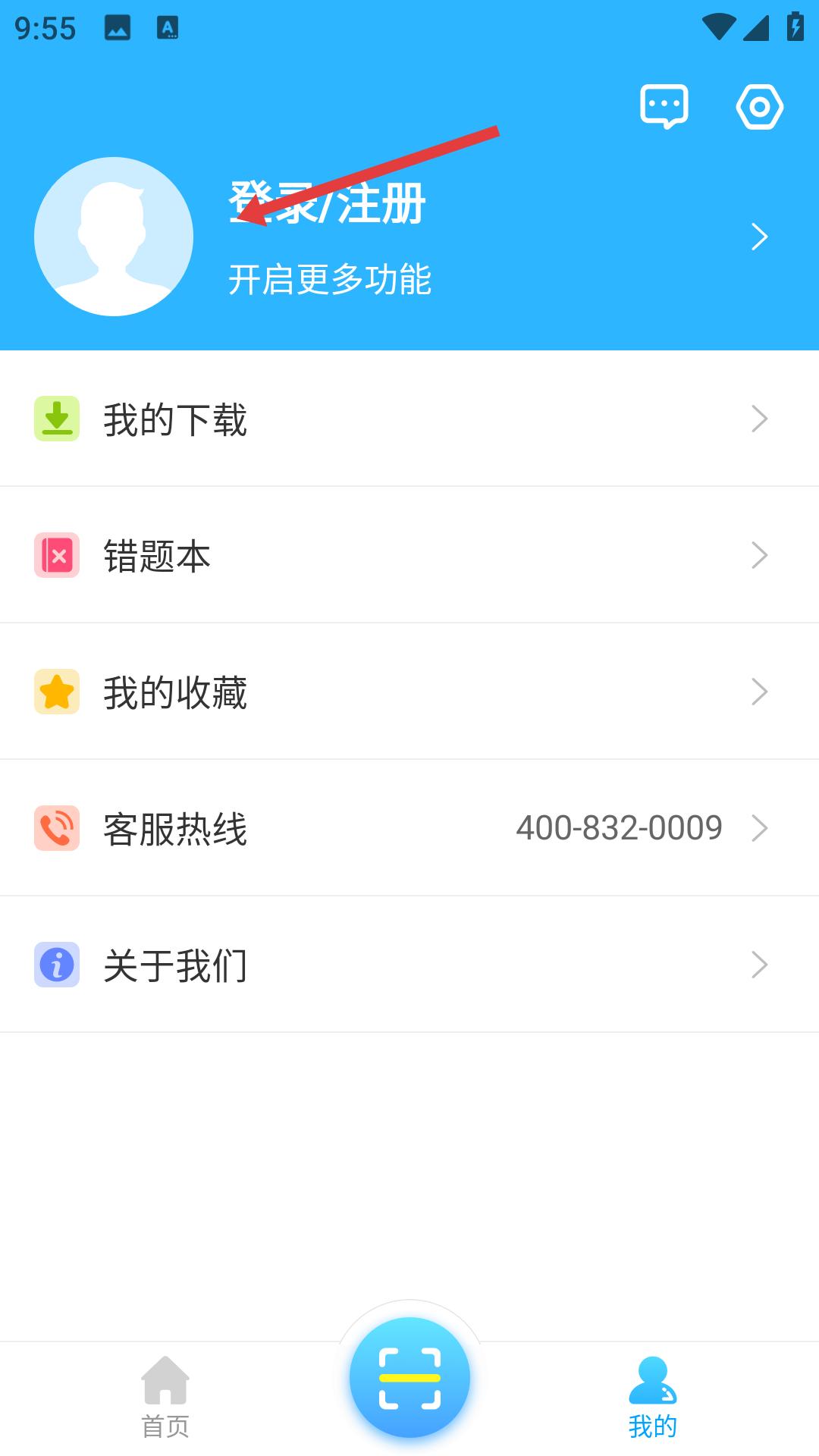Open the settings gear icon
Image resolution: width=819 pixels, height=1456 pixels.
[x=759, y=106]
